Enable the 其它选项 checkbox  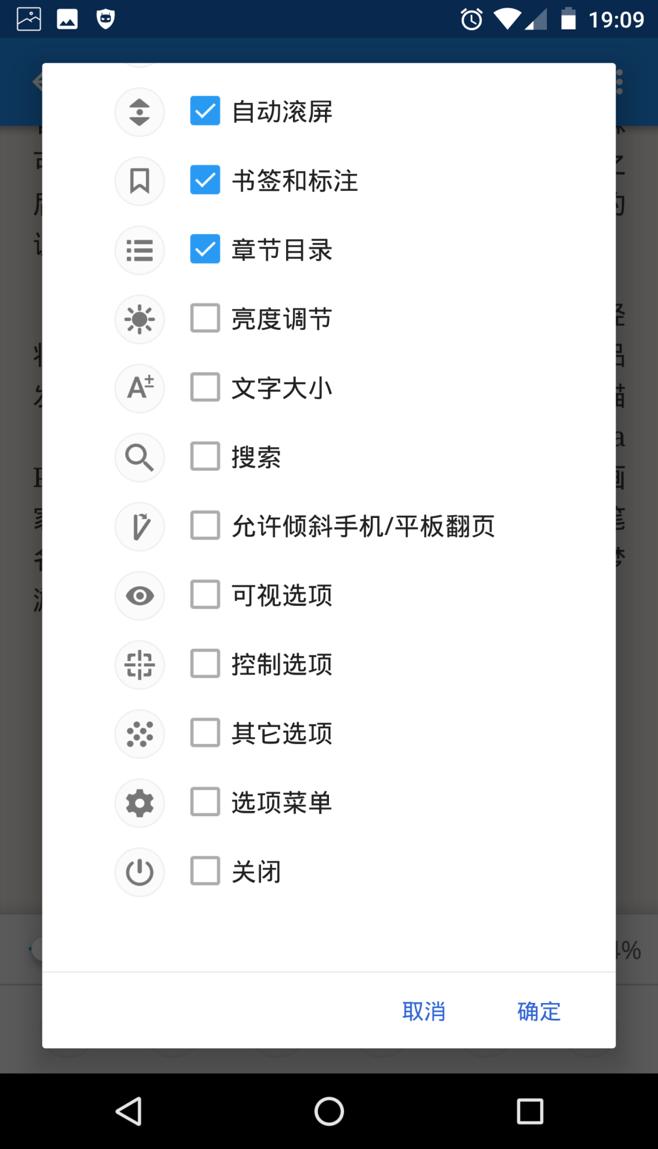pyautogui.click(x=205, y=732)
